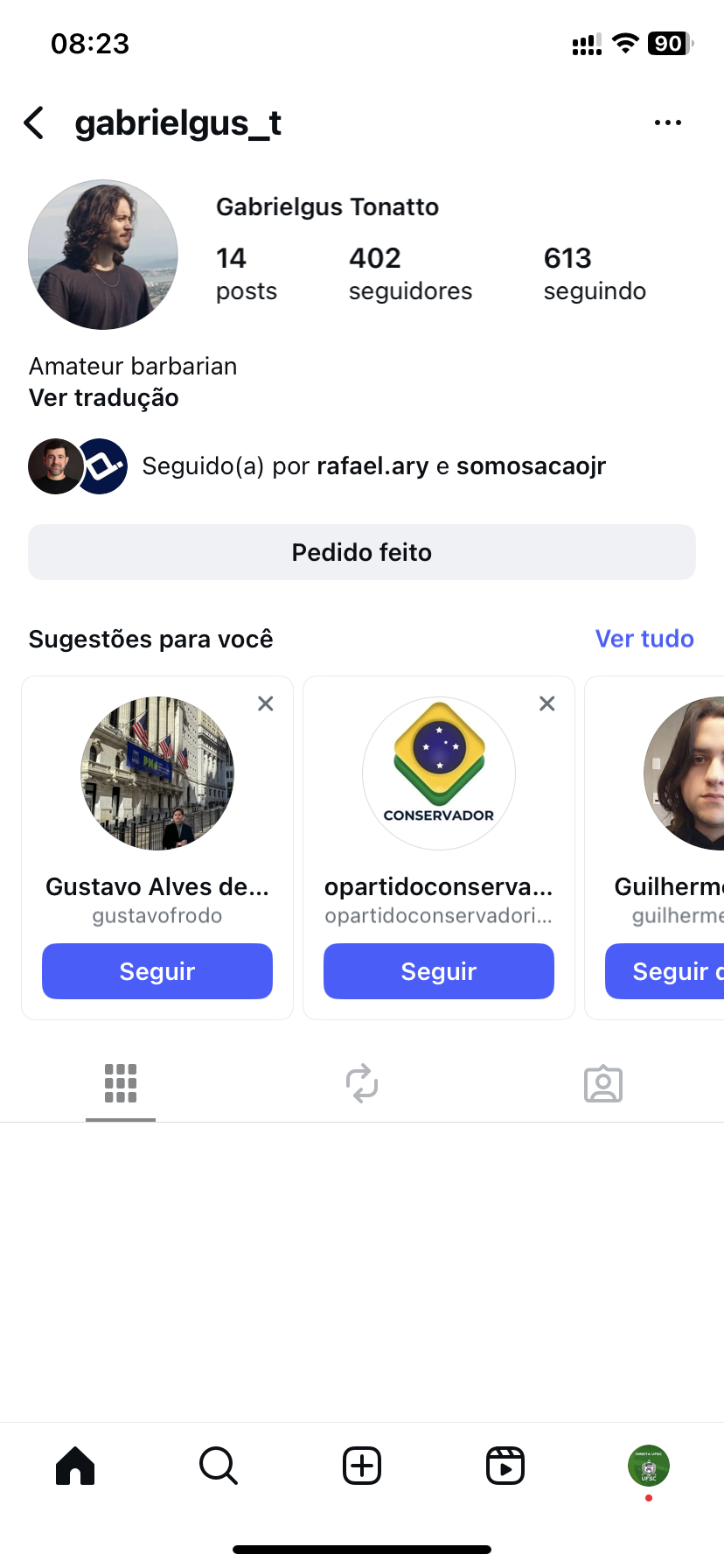Tap Ver tradução under the bio
Viewport: 724px width, 1568px height.
tap(104, 398)
